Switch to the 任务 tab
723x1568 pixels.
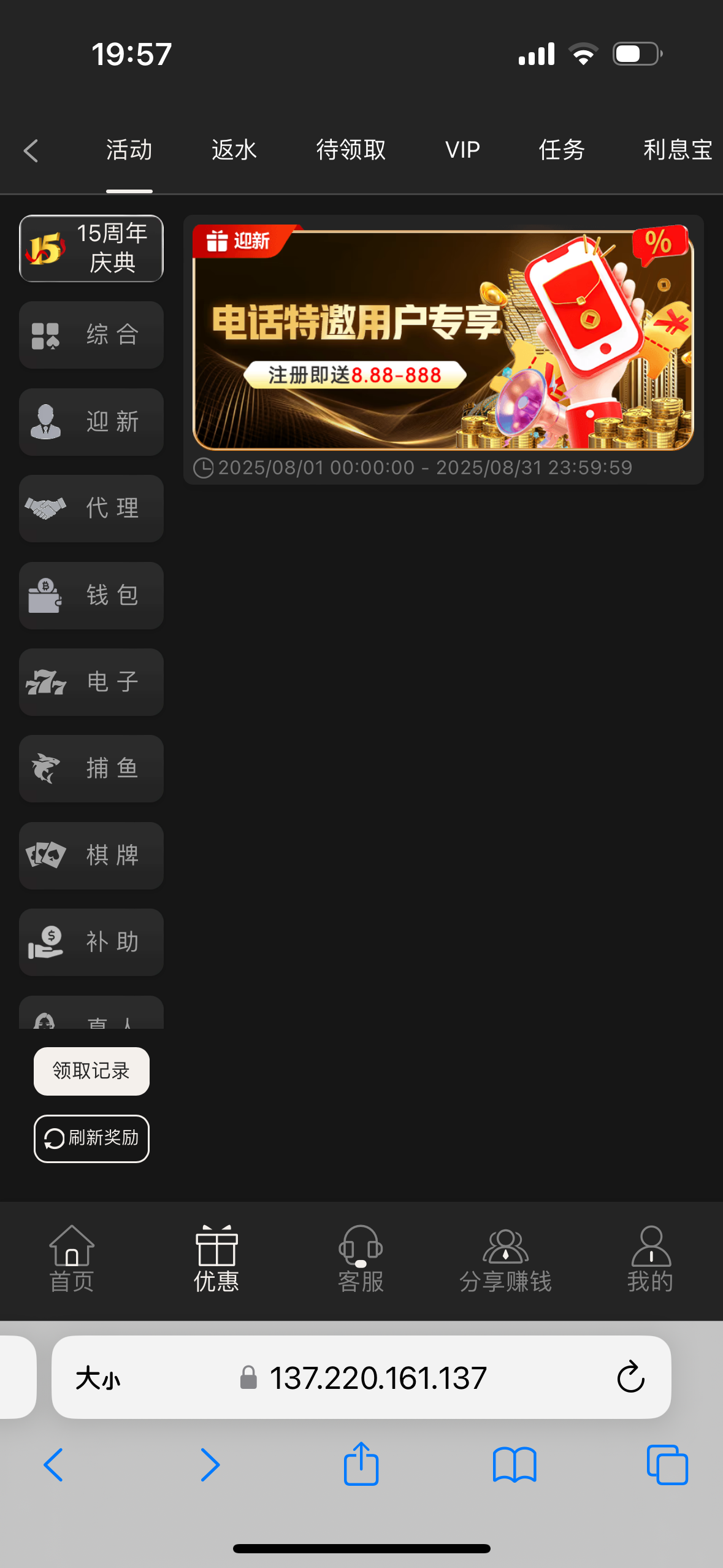561,150
